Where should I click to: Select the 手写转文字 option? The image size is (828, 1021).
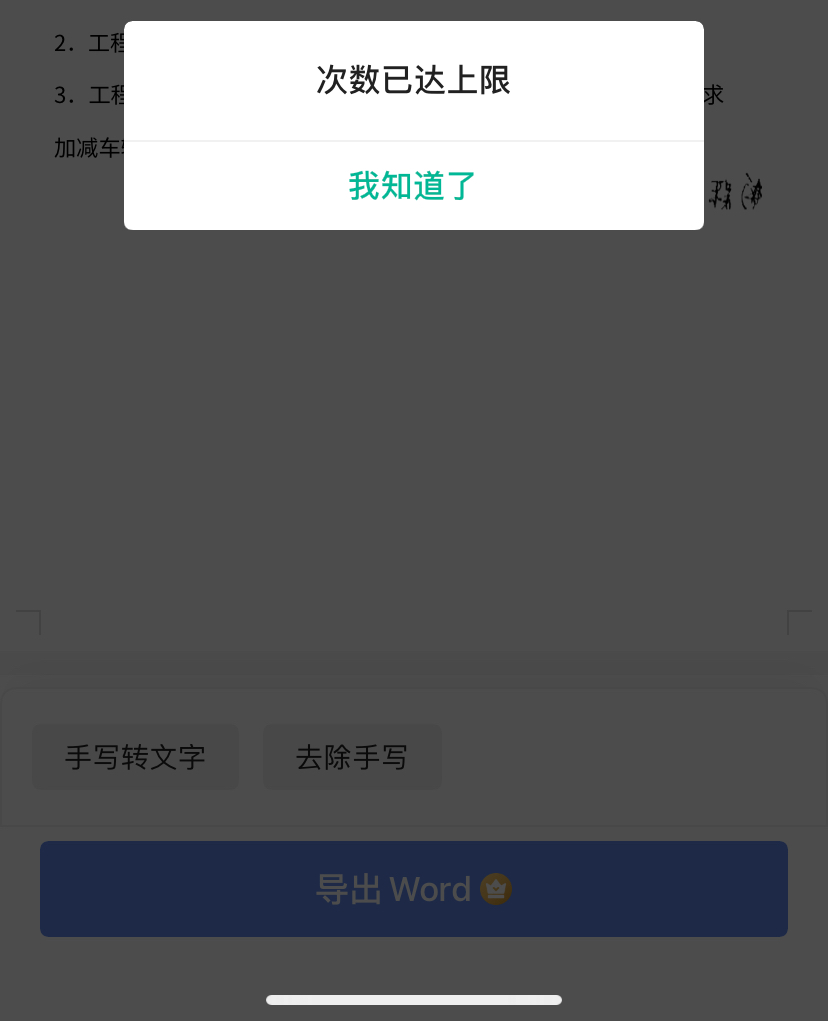[135, 757]
